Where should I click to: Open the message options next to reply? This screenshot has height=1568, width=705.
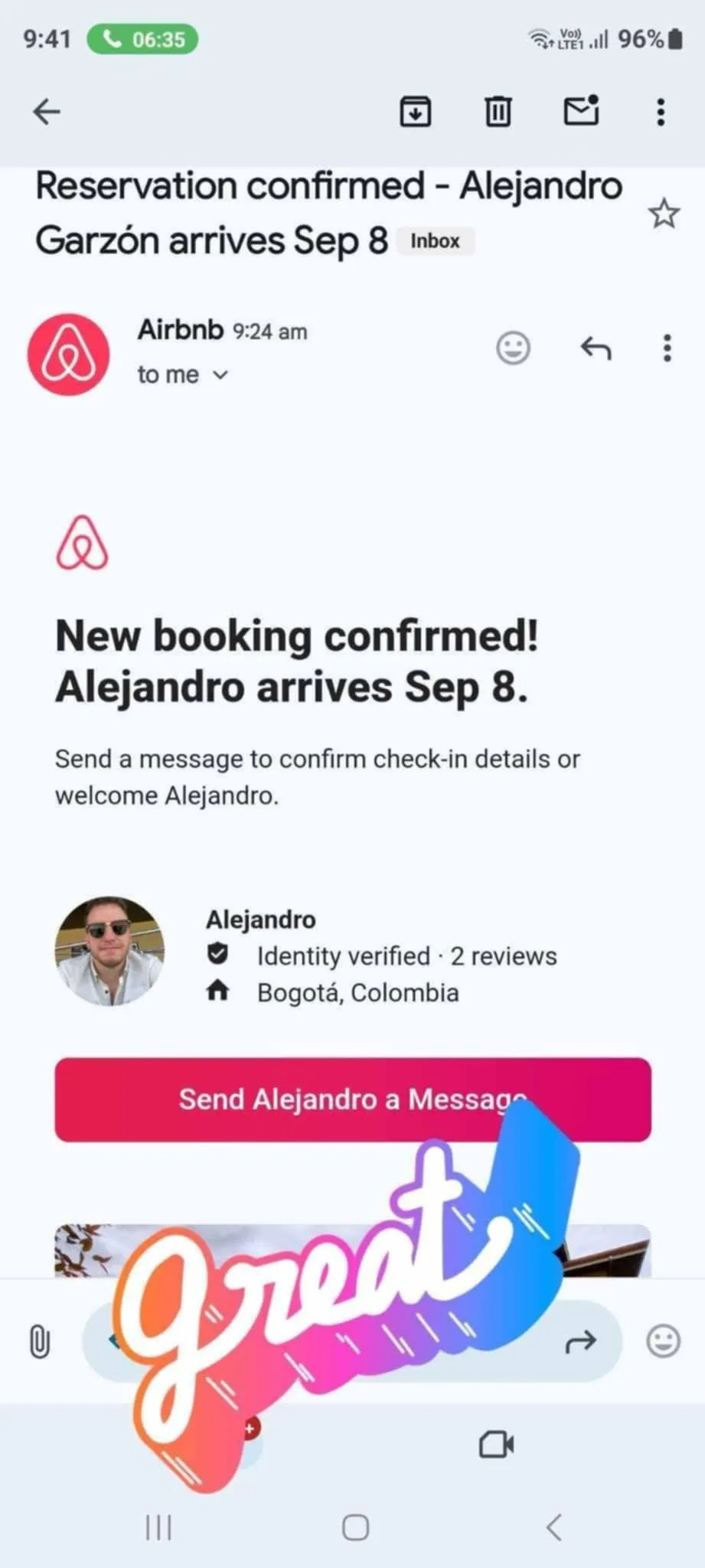(667, 348)
